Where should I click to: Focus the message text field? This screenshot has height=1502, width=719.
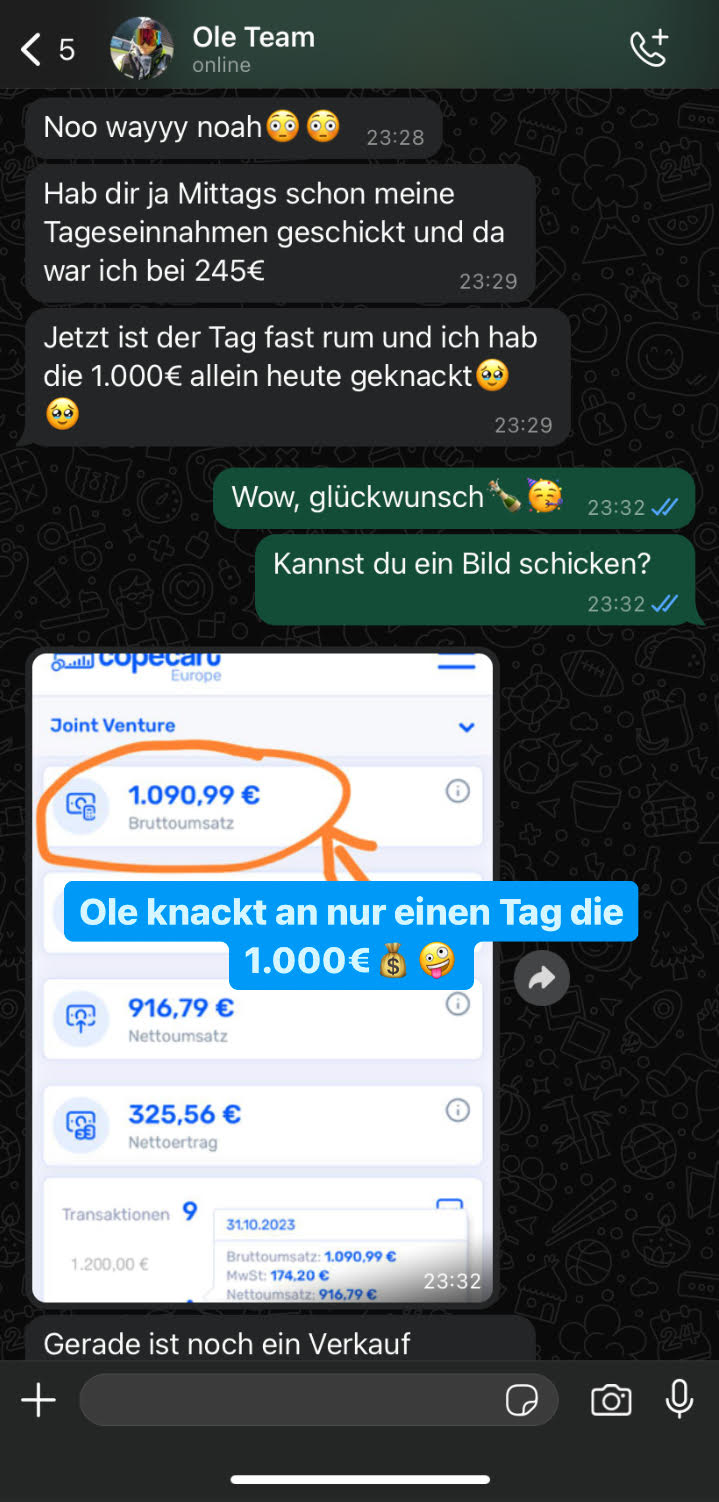click(x=290, y=1400)
